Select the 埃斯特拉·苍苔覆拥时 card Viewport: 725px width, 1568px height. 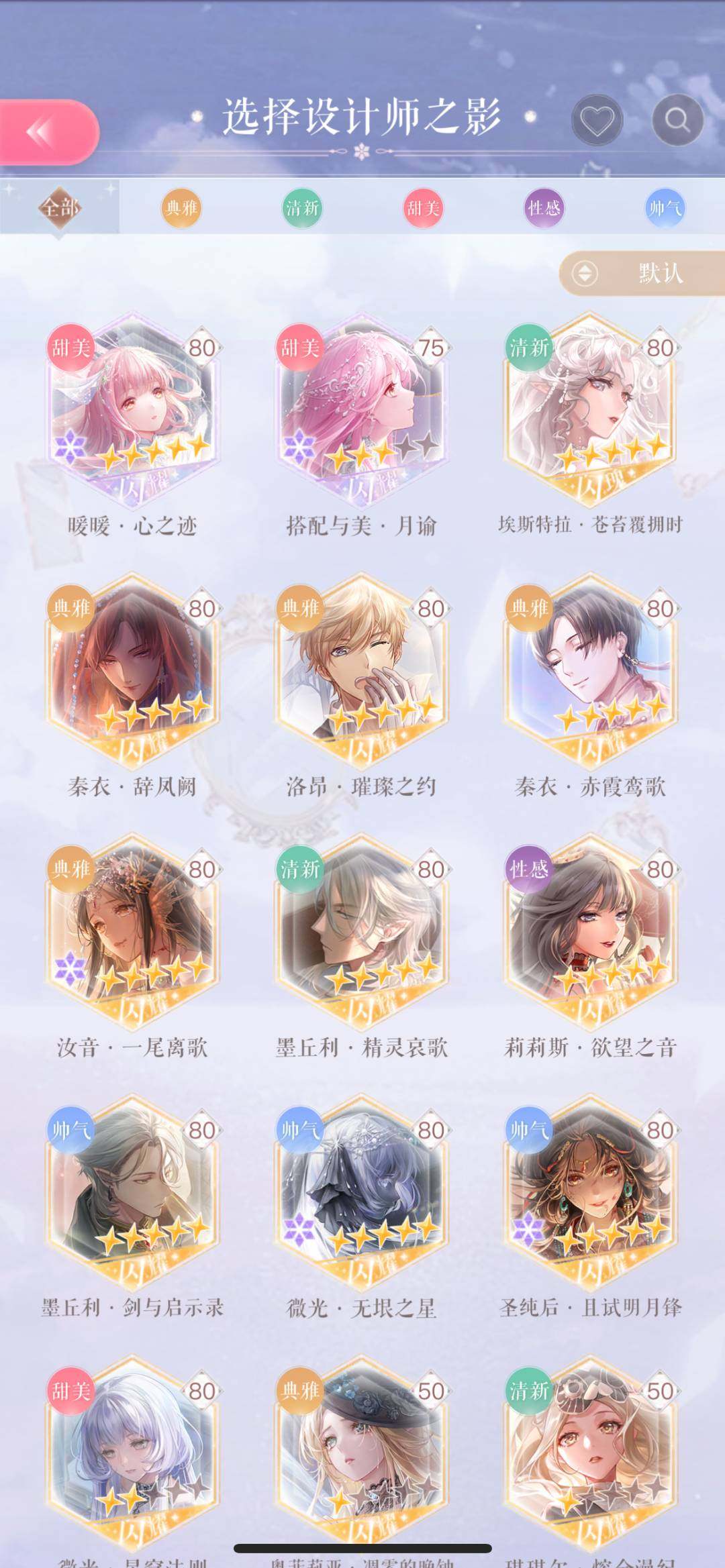(590, 409)
